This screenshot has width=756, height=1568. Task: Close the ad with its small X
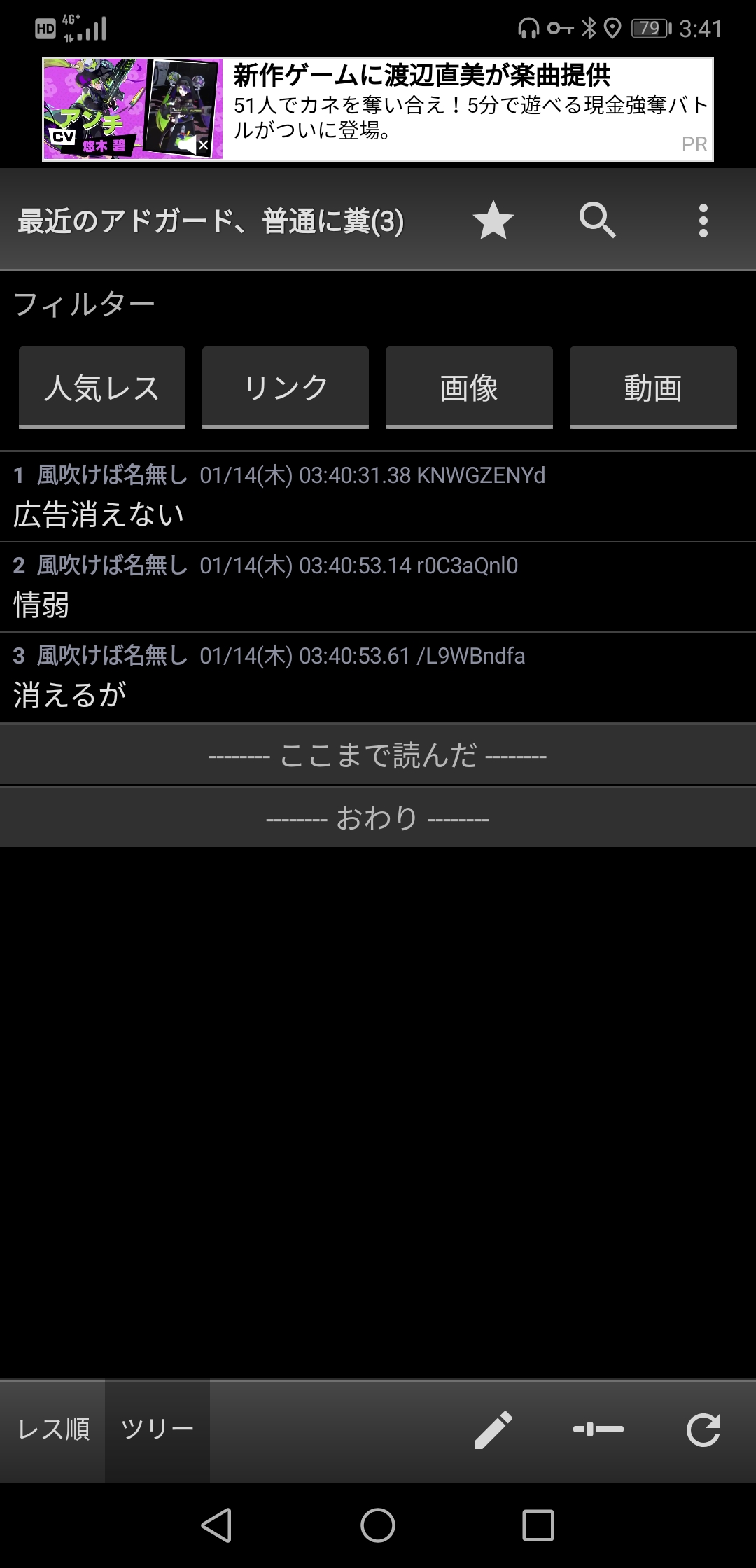[203, 146]
